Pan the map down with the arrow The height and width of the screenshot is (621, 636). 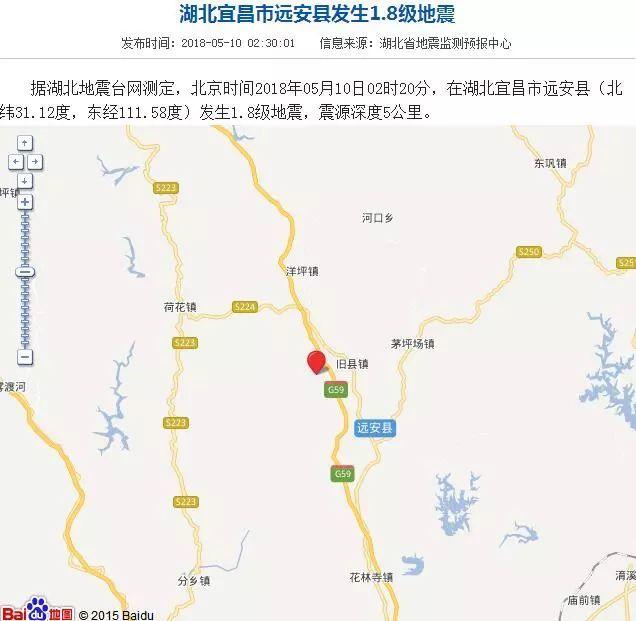click(x=25, y=181)
